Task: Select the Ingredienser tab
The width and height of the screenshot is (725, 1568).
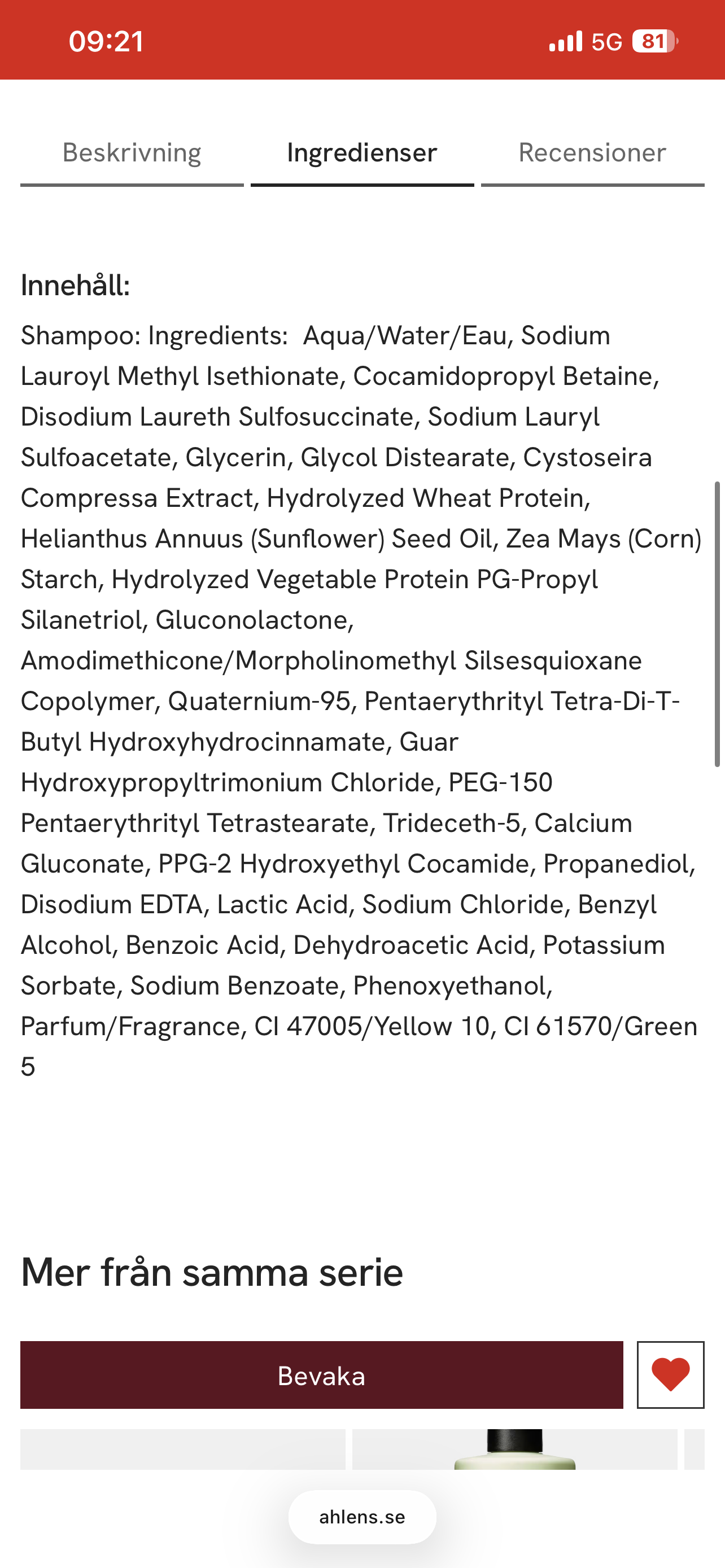Action: click(361, 153)
